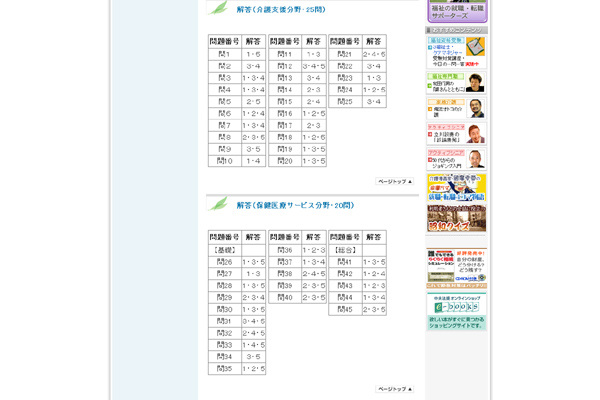Jump to page top below the 介護支援分野 table
The width and height of the screenshot is (600, 400).
pos(395,182)
